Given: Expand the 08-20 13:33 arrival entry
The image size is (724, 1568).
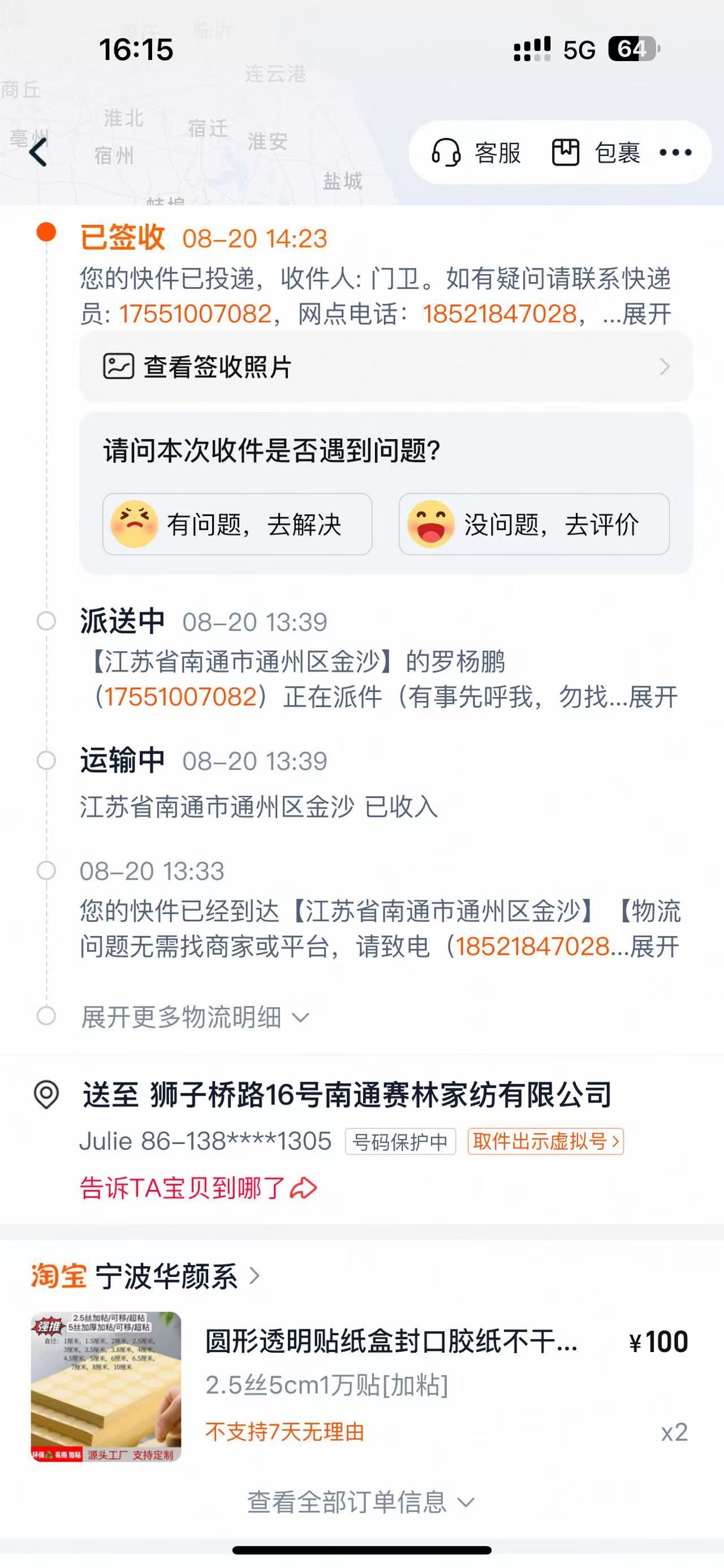Looking at the screenshot, I should 654,947.
